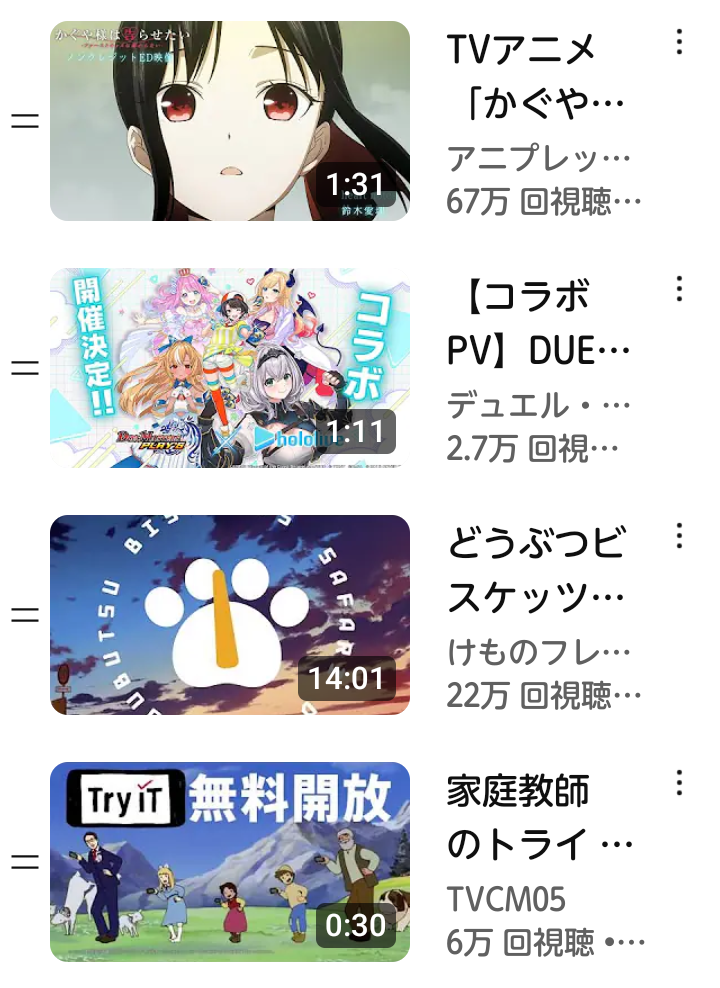This screenshot has width=720, height=988.
Task: Play the Try iT 無料開放 commercial thumbnail
Action: pos(230,862)
